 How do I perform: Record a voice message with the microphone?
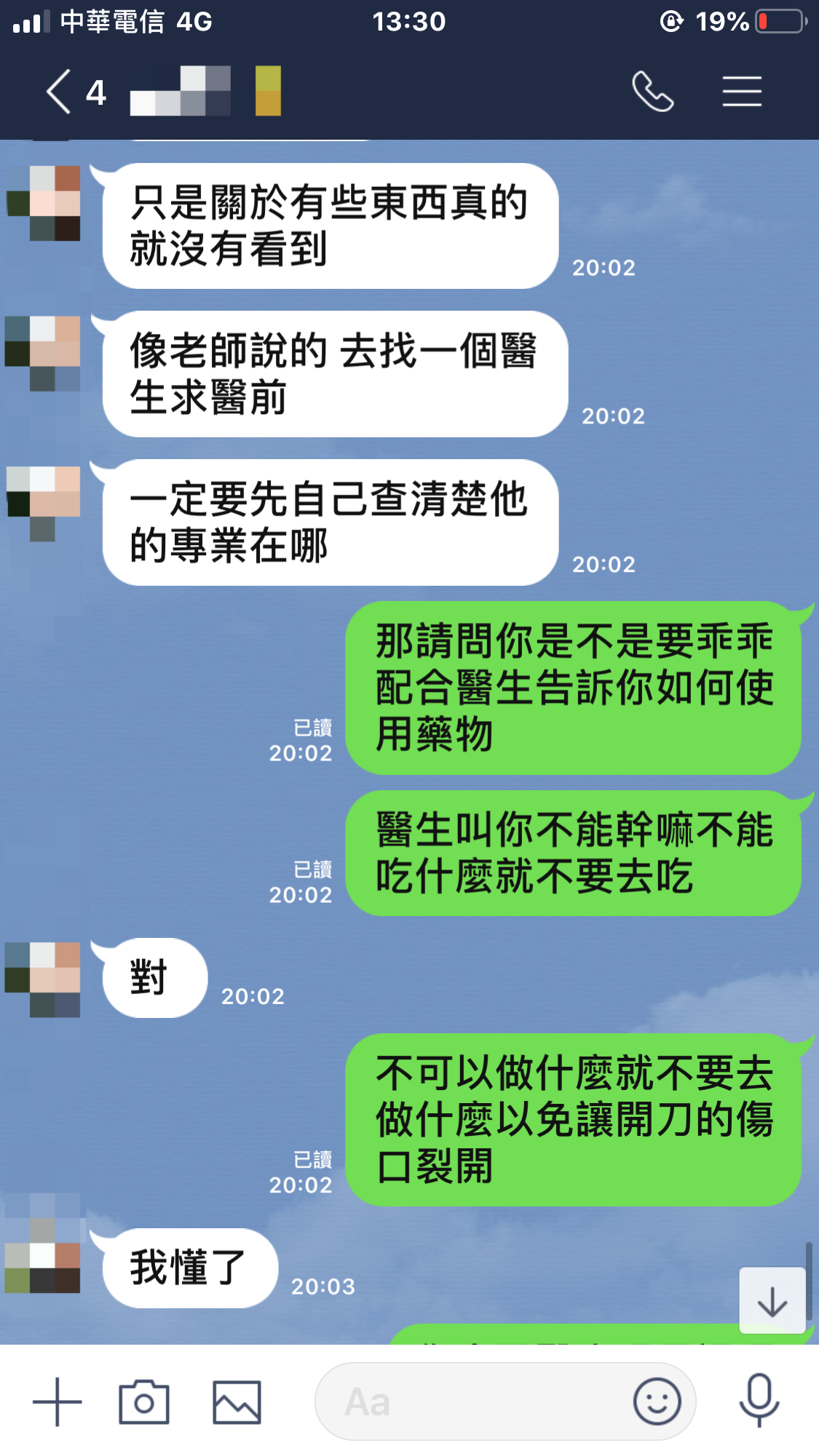pos(759,1401)
